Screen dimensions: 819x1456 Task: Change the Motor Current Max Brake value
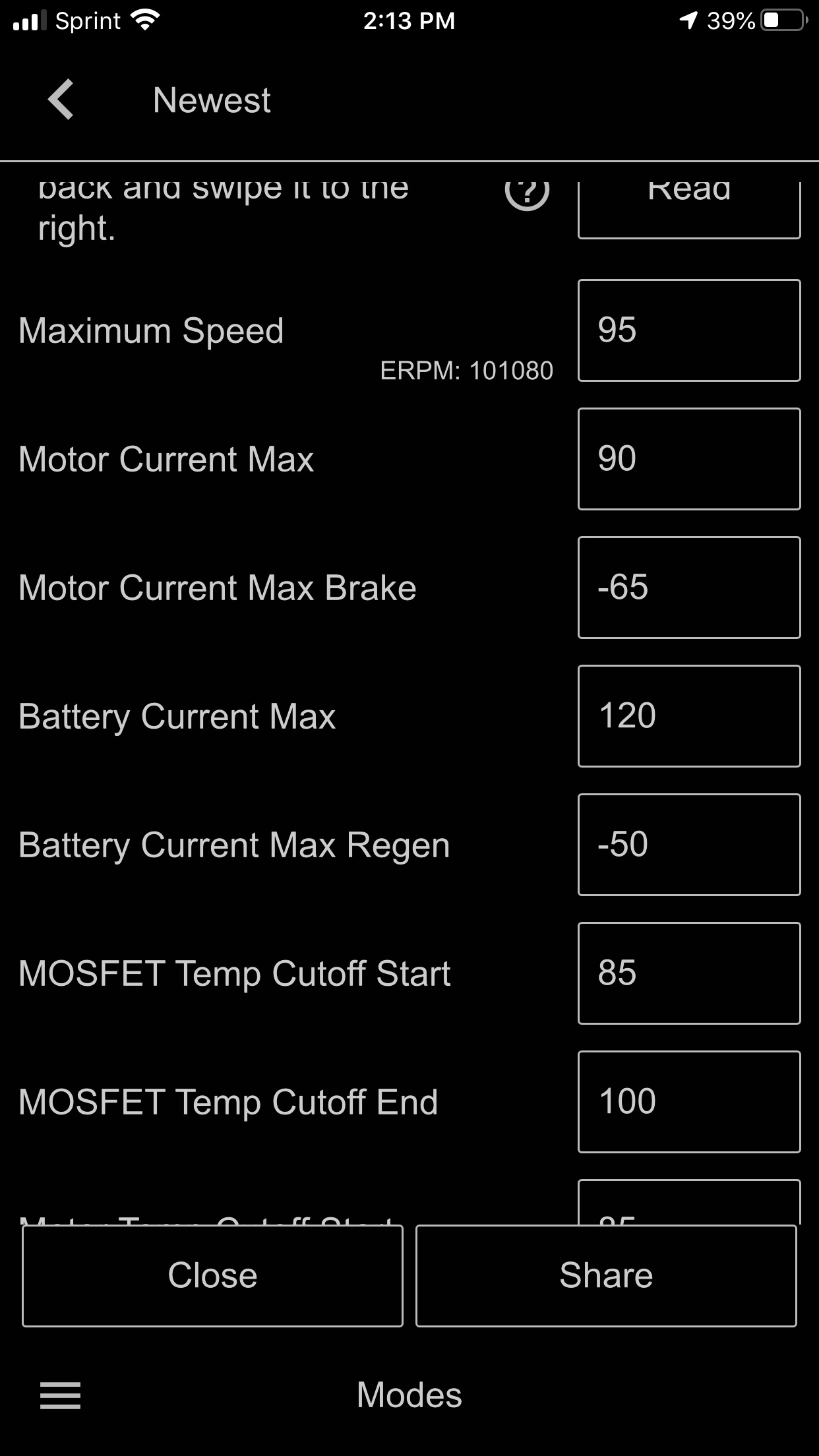tap(689, 588)
